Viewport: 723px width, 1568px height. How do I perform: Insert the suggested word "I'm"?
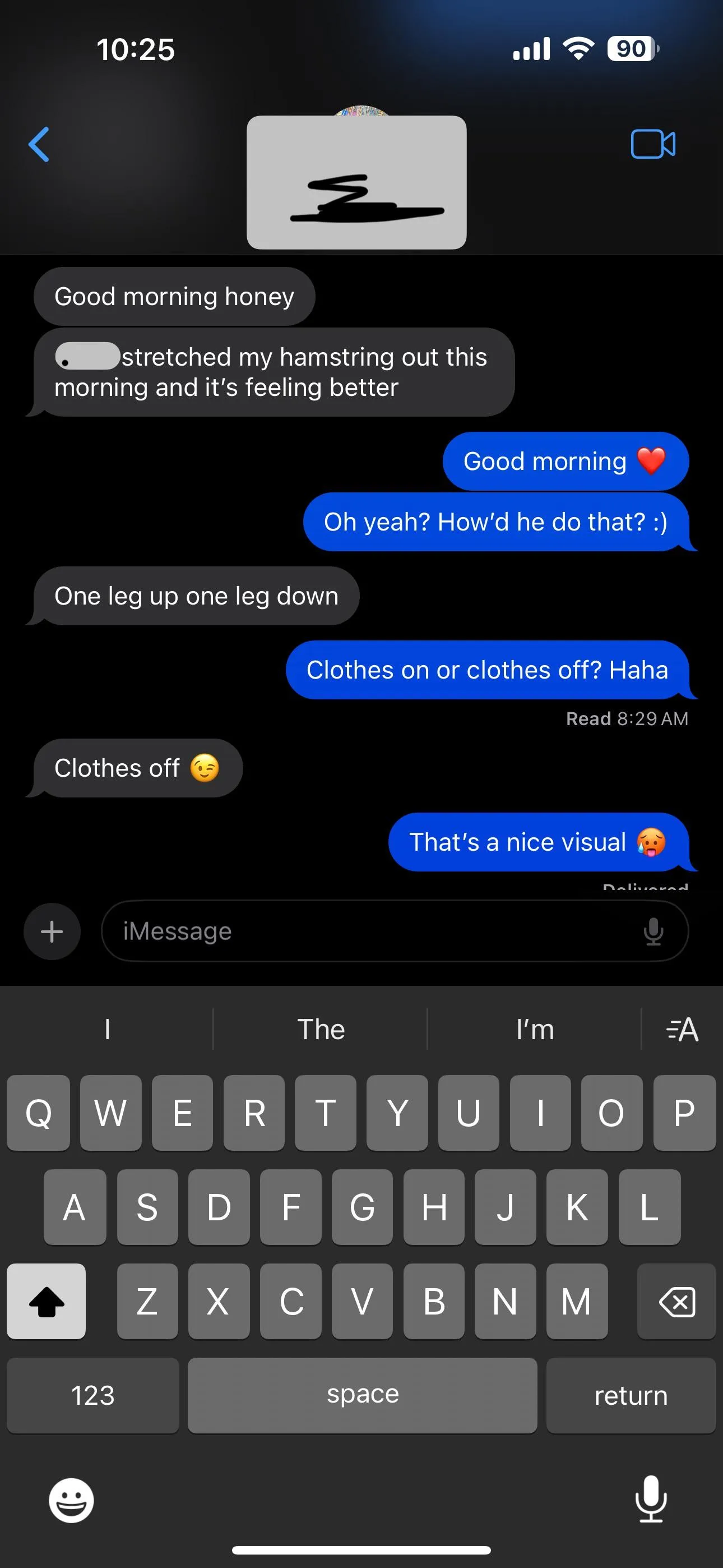point(534,1030)
